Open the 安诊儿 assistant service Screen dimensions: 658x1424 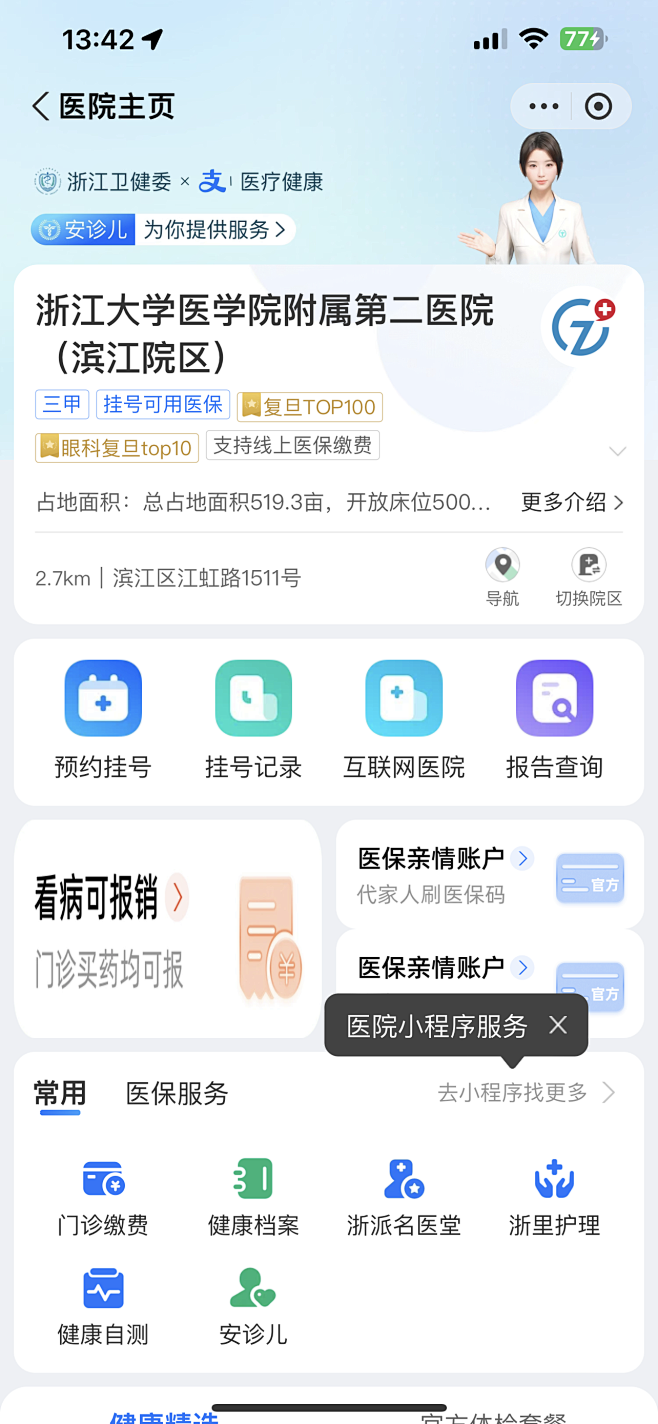click(163, 229)
